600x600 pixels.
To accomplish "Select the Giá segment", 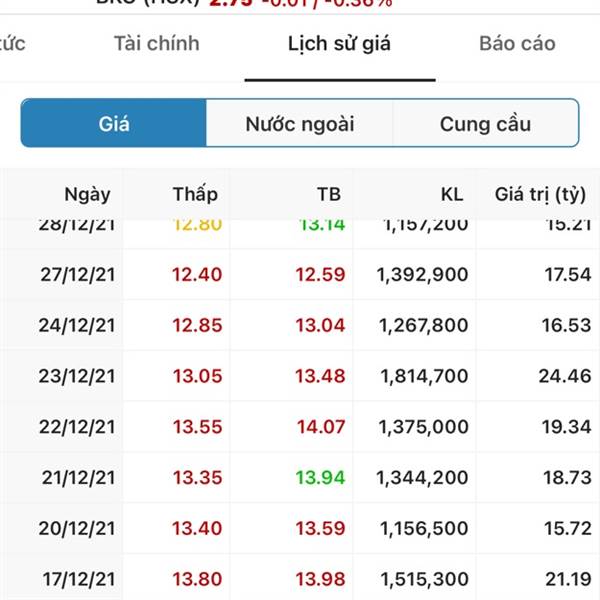I will (x=114, y=124).
